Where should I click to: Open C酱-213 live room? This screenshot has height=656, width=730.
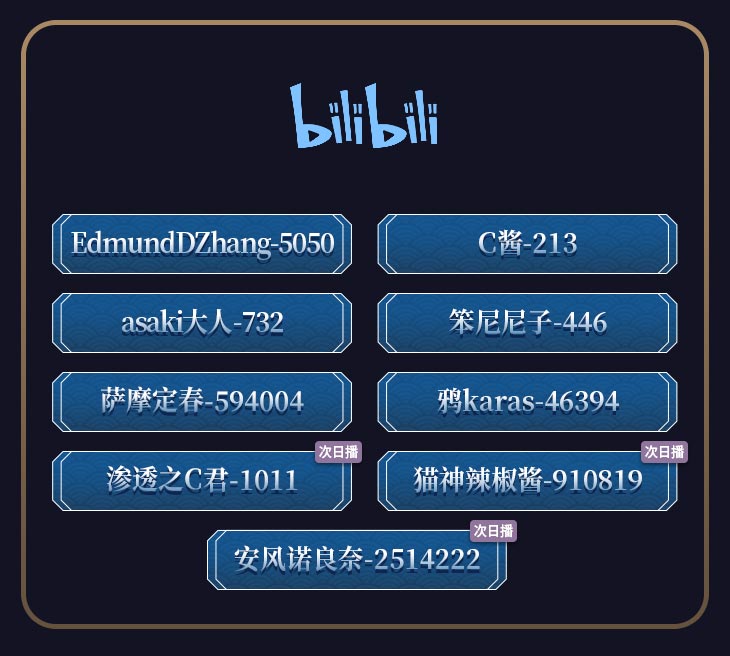[x=527, y=244]
